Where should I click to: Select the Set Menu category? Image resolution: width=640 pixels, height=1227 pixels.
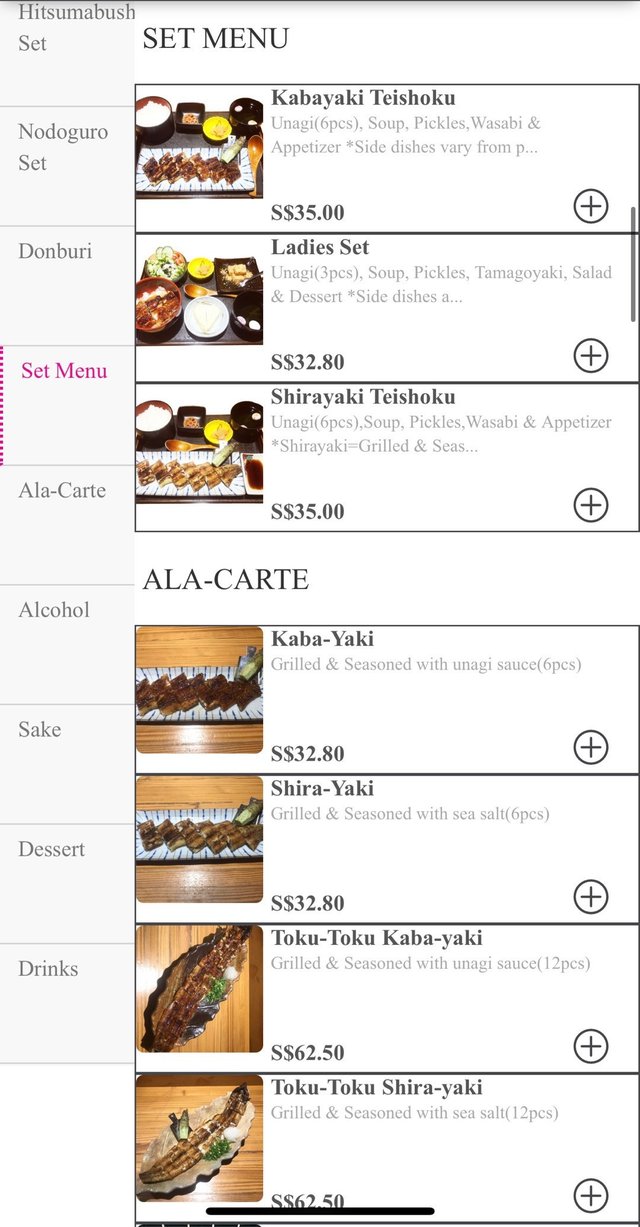(64, 371)
